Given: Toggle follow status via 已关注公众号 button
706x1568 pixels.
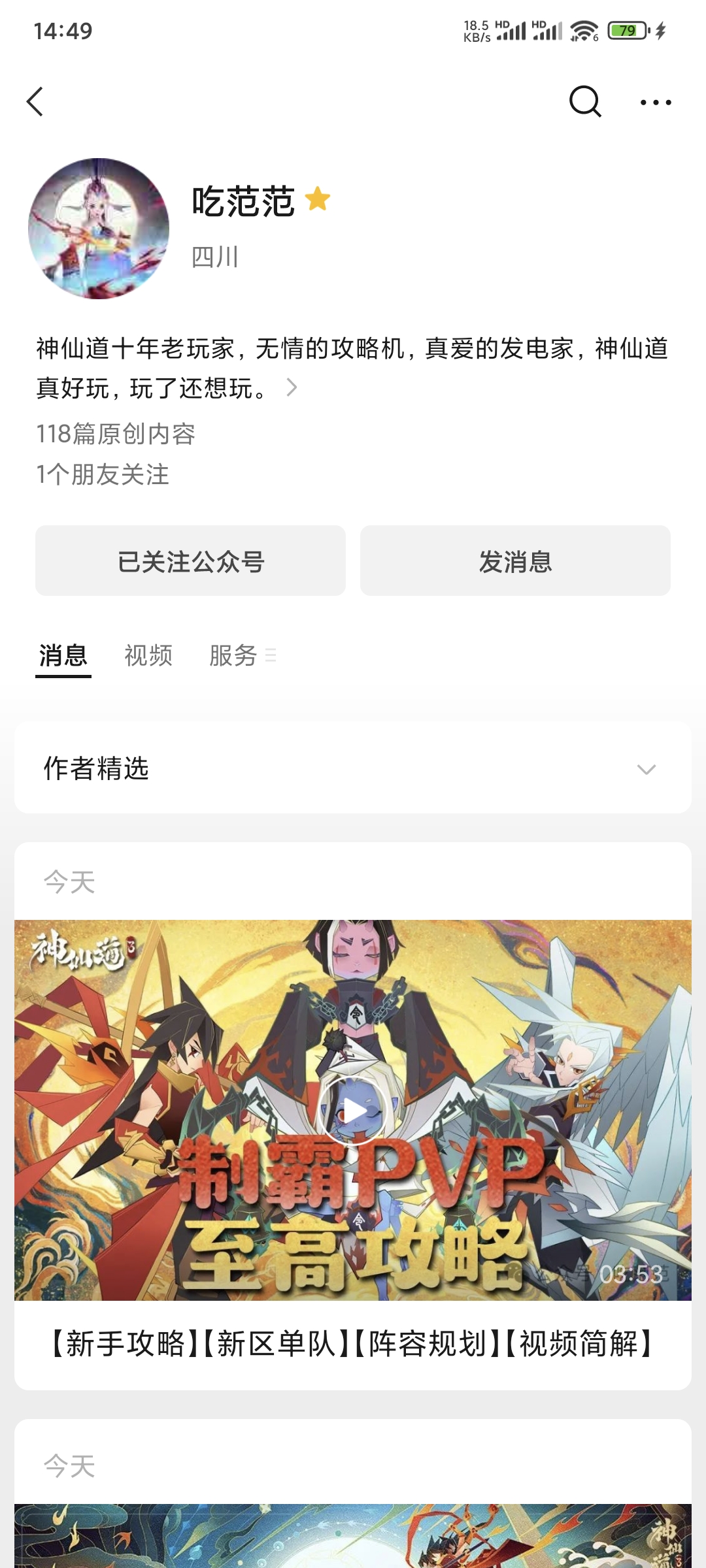Looking at the screenshot, I should pos(190,560).
